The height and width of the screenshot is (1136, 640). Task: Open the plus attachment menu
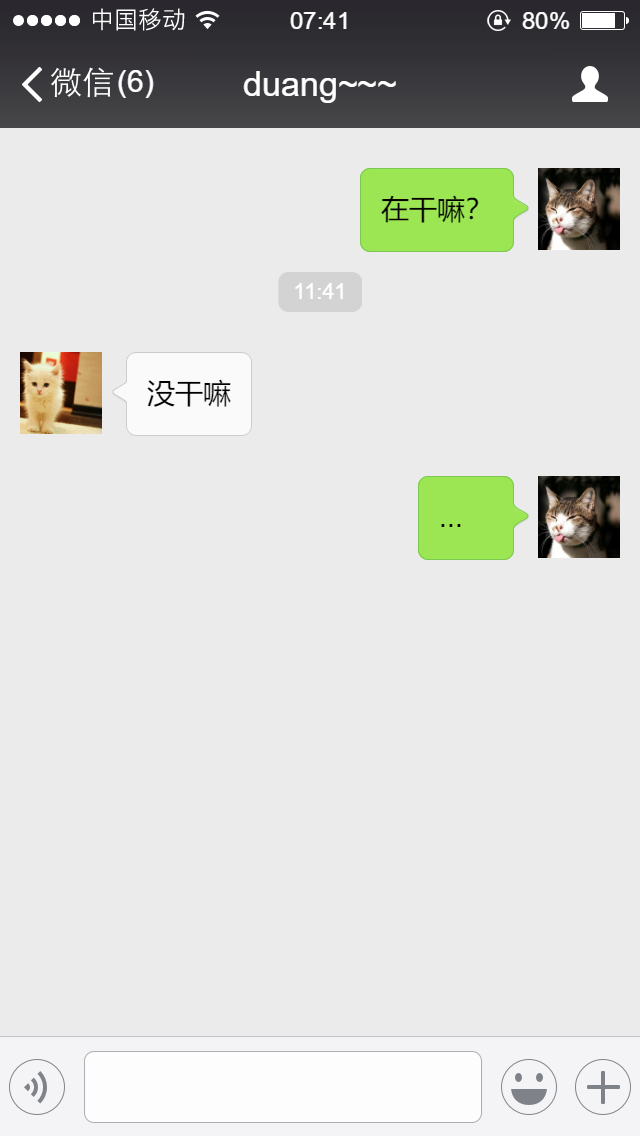point(602,1087)
